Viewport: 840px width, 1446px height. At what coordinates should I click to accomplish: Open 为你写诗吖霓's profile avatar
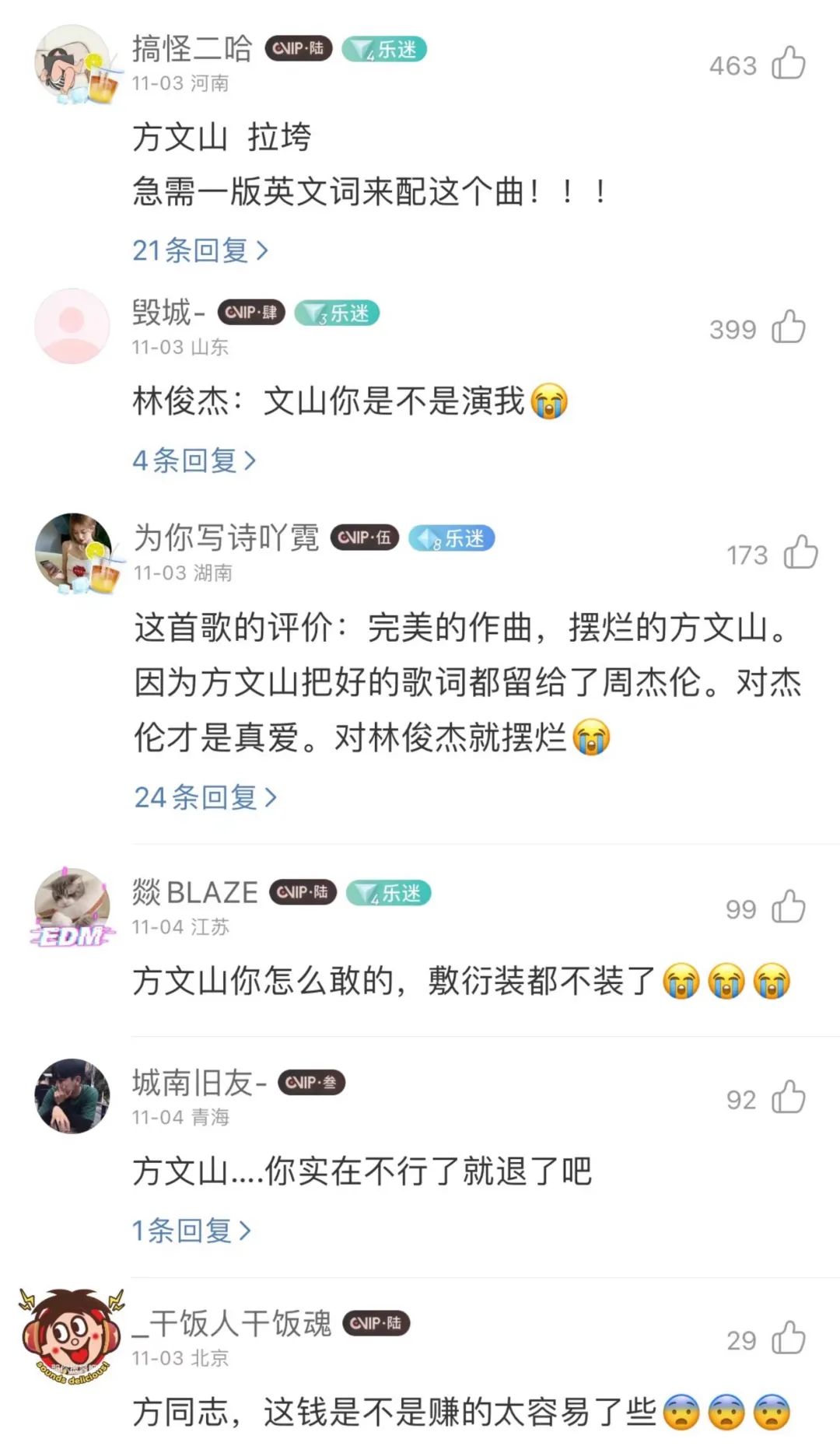(x=74, y=551)
